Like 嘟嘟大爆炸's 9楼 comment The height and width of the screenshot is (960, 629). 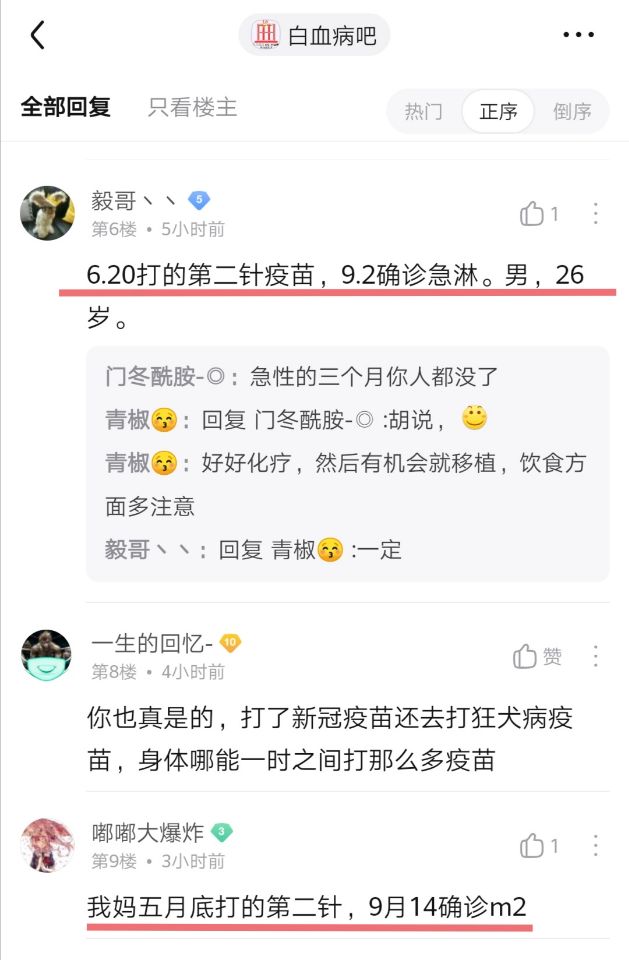538,846
